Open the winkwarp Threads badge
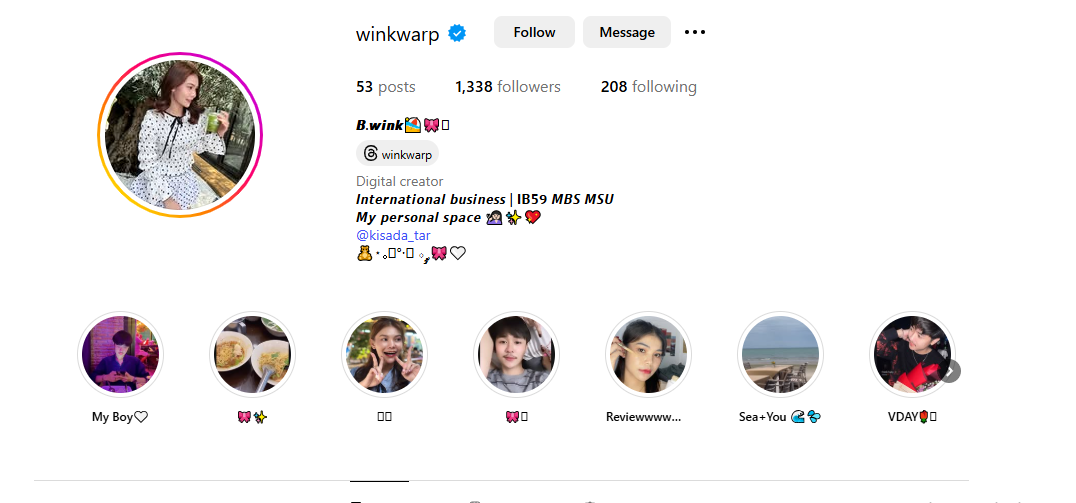The width and height of the screenshot is (1076, 503). click(398, 154)
